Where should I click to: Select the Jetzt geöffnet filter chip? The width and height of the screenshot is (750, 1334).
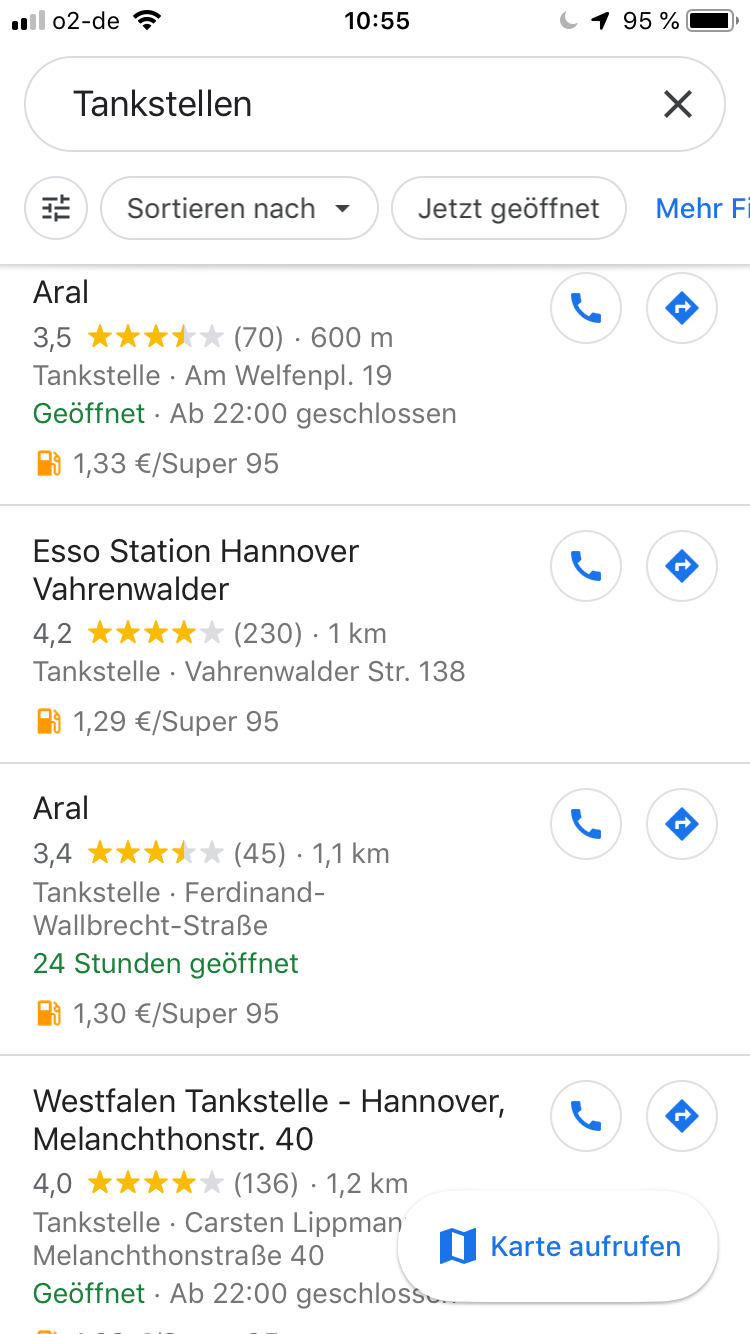pyautogui.click(x=509, y=208)
